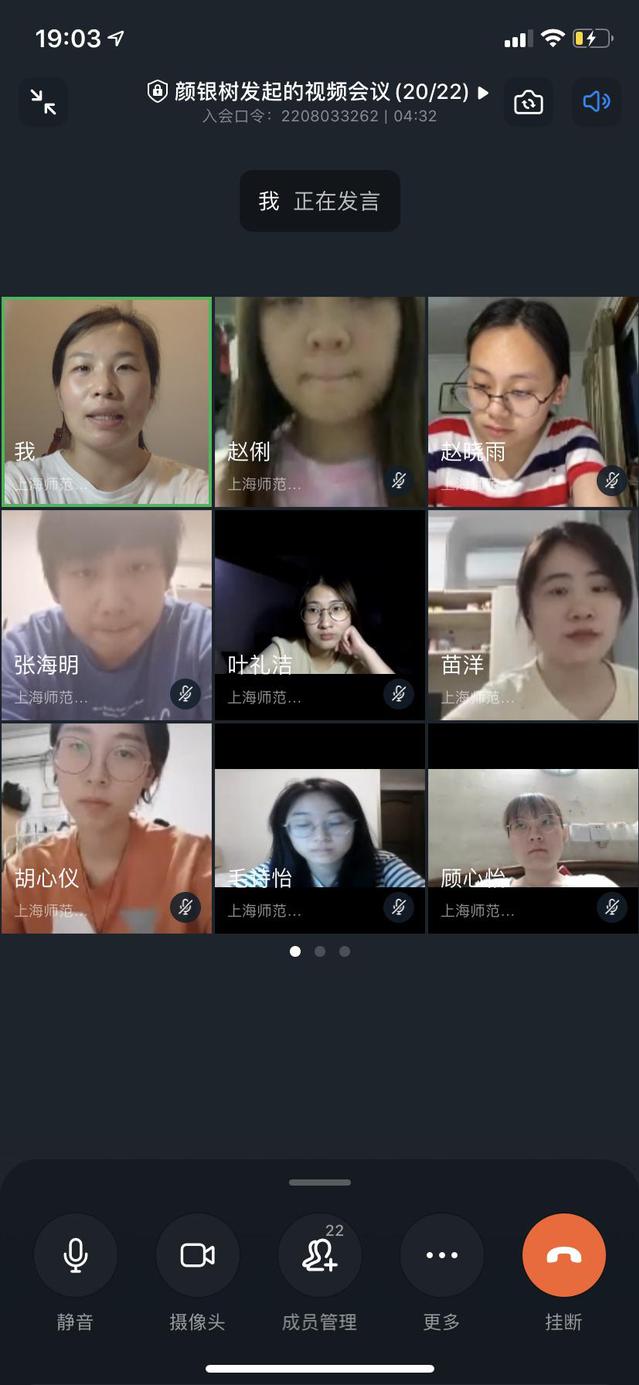639x1385 pixels.
Task: Open 胡心仪's video tile
Action: [107, 828]
